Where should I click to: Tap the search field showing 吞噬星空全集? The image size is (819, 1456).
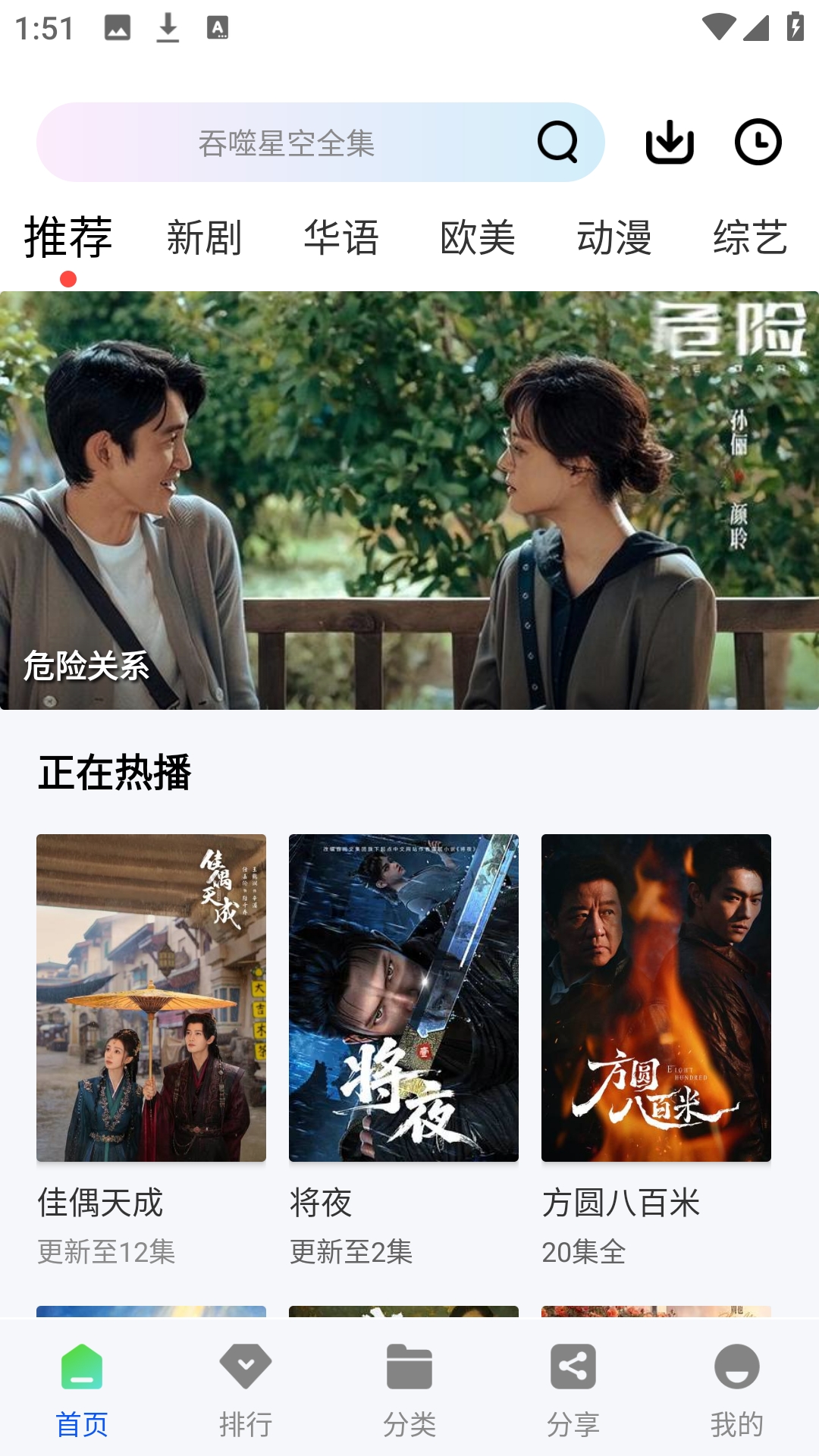(x=287, y=143)
